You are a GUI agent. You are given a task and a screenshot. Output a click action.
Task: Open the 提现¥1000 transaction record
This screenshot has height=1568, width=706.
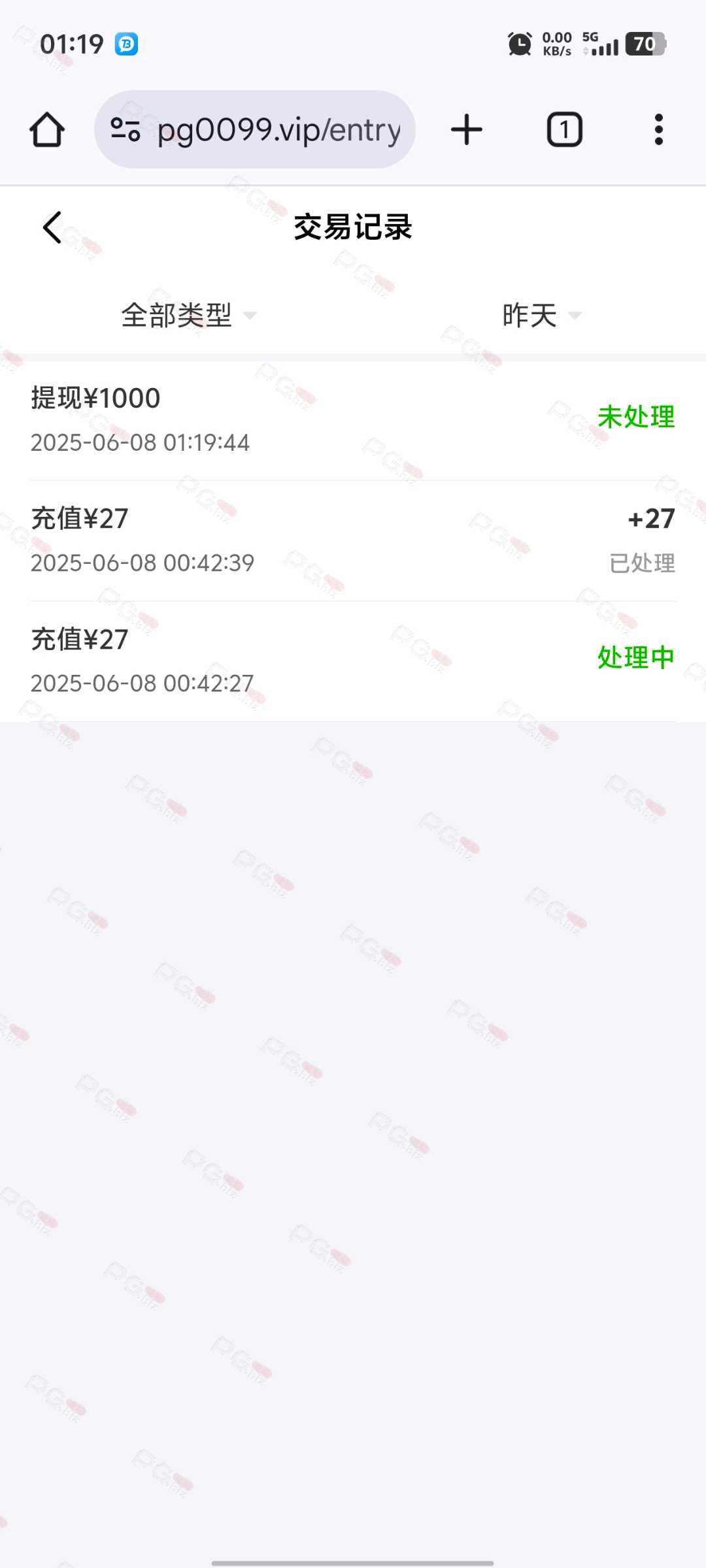pos(353,420)
